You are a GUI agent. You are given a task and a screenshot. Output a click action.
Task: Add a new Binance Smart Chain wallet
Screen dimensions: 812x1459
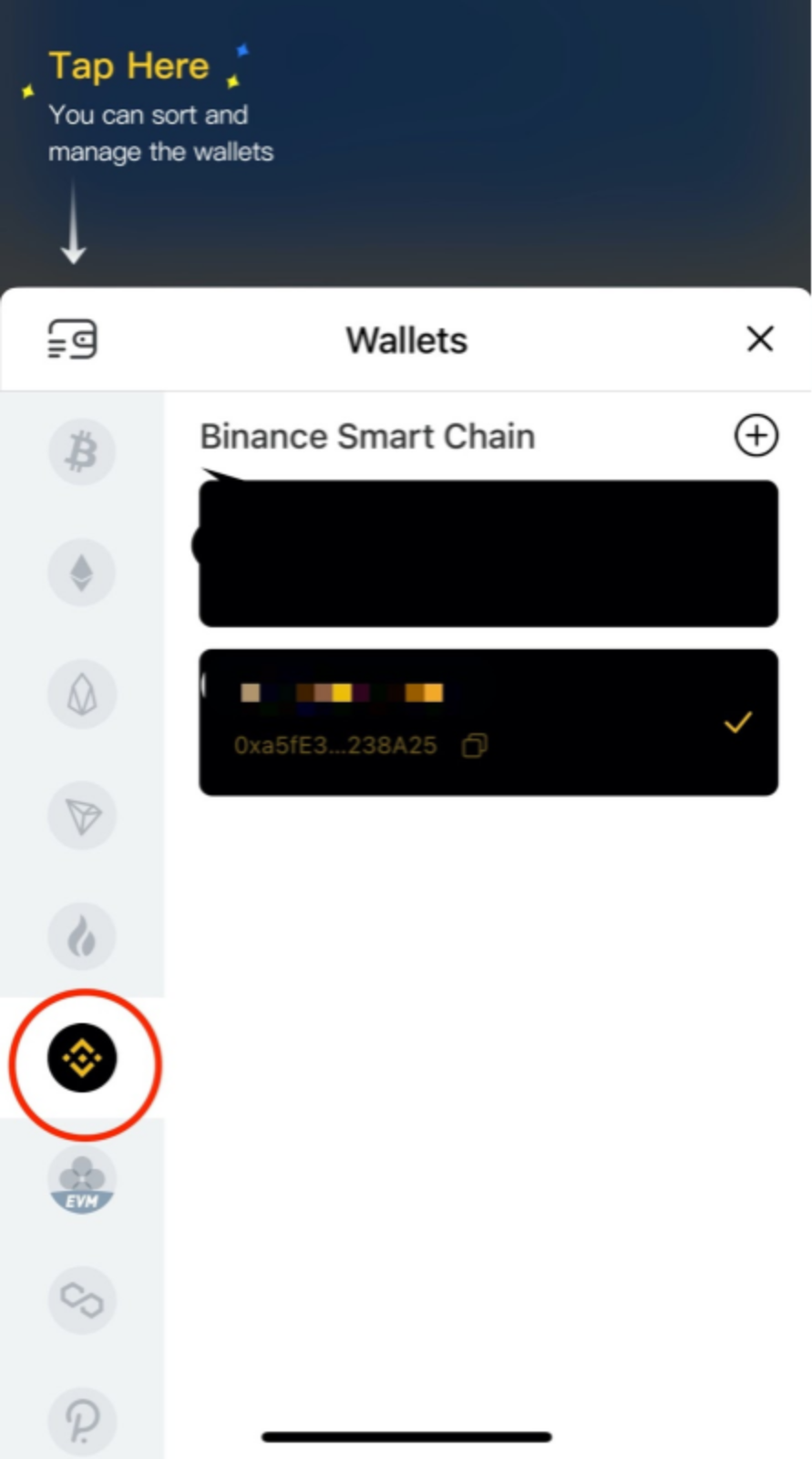click(x=756, y=436)
